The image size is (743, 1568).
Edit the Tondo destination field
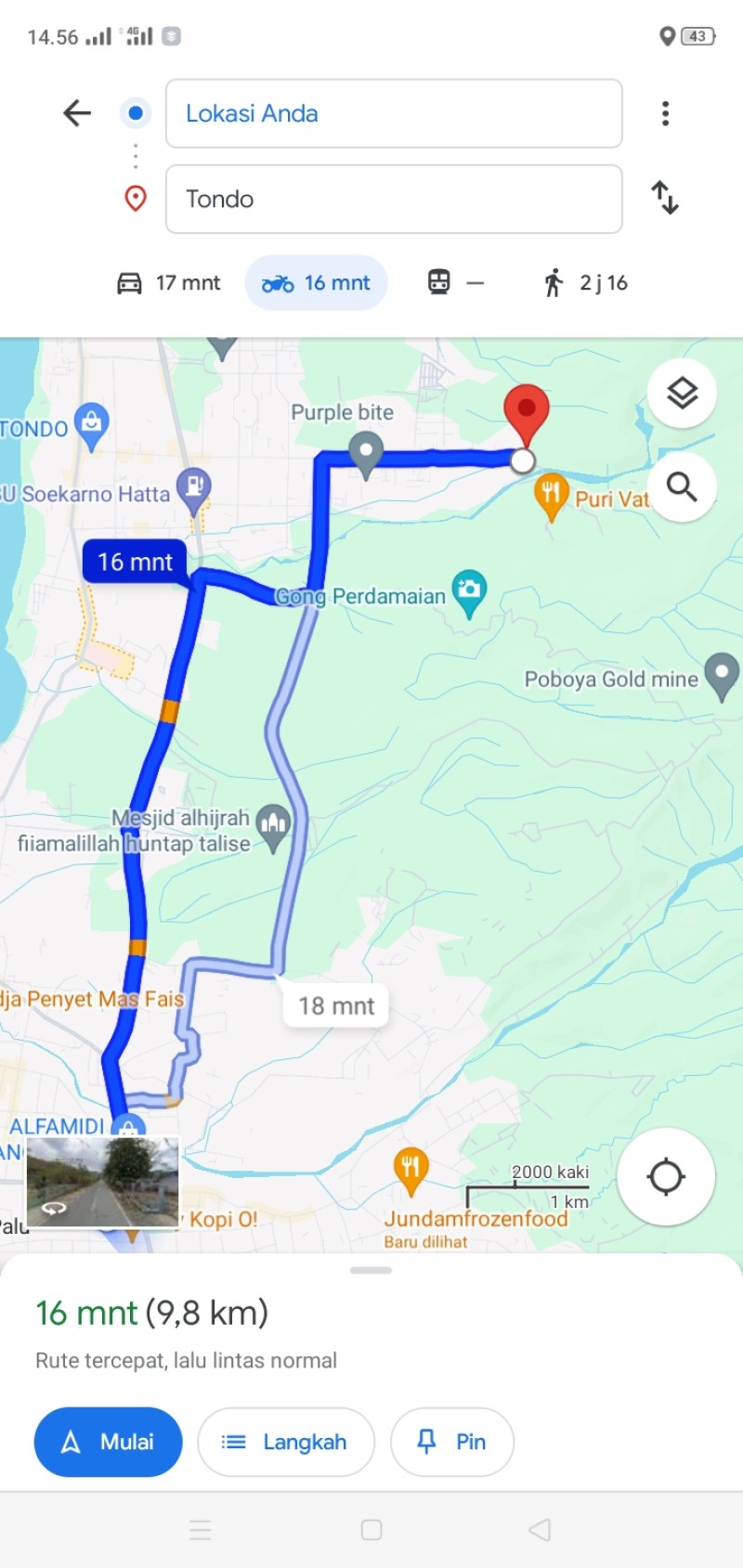pos(394,199)
